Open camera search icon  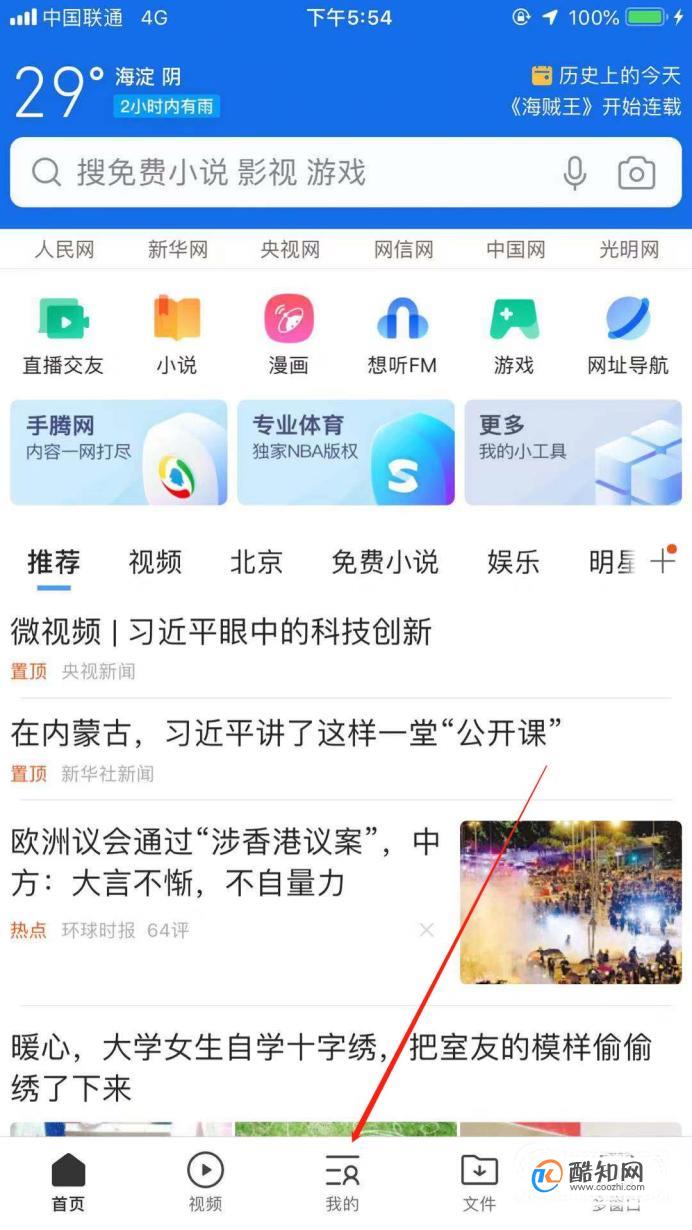(636, 173)
